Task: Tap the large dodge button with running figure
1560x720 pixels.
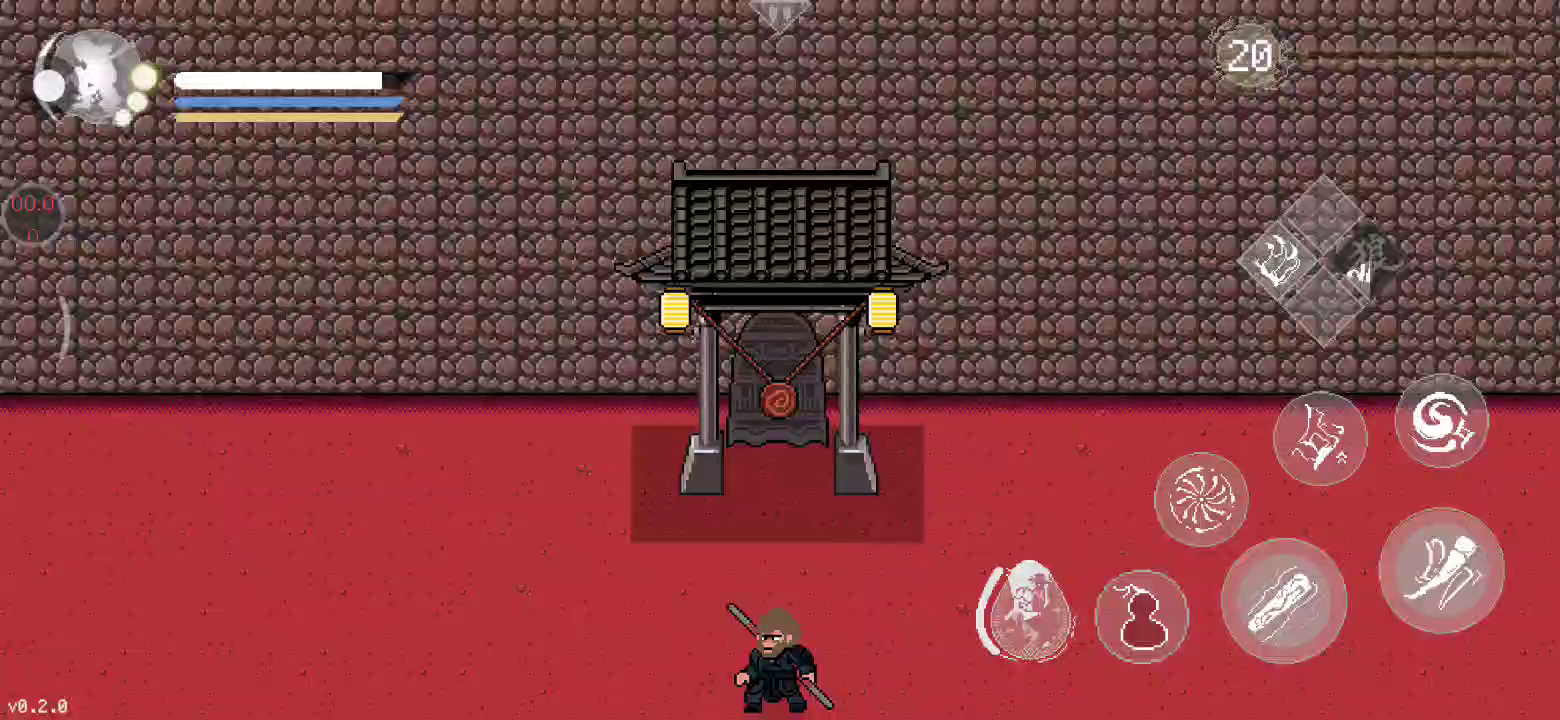Action: 1284,601
